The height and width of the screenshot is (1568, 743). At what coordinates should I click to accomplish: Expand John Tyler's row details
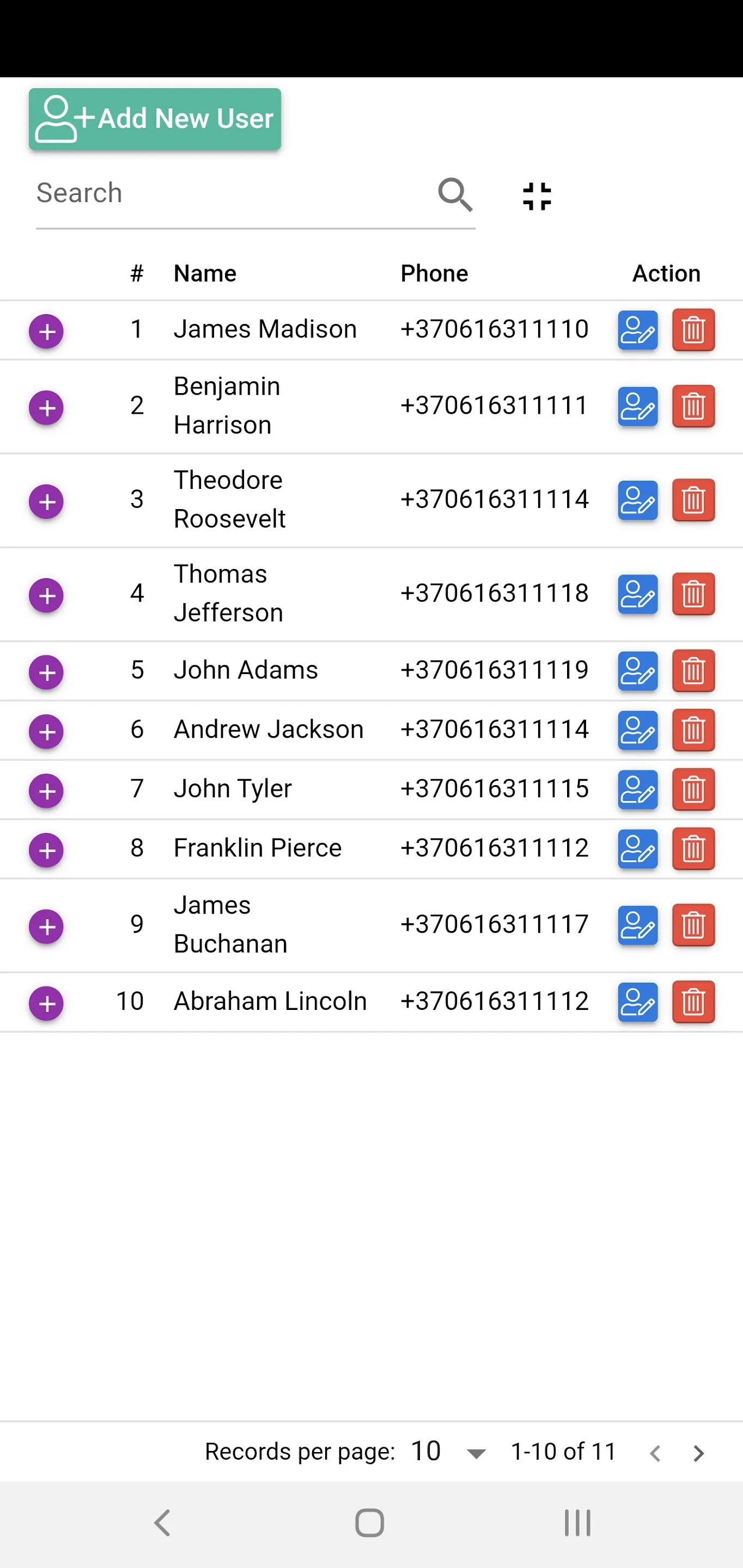(x=46, y=791)
